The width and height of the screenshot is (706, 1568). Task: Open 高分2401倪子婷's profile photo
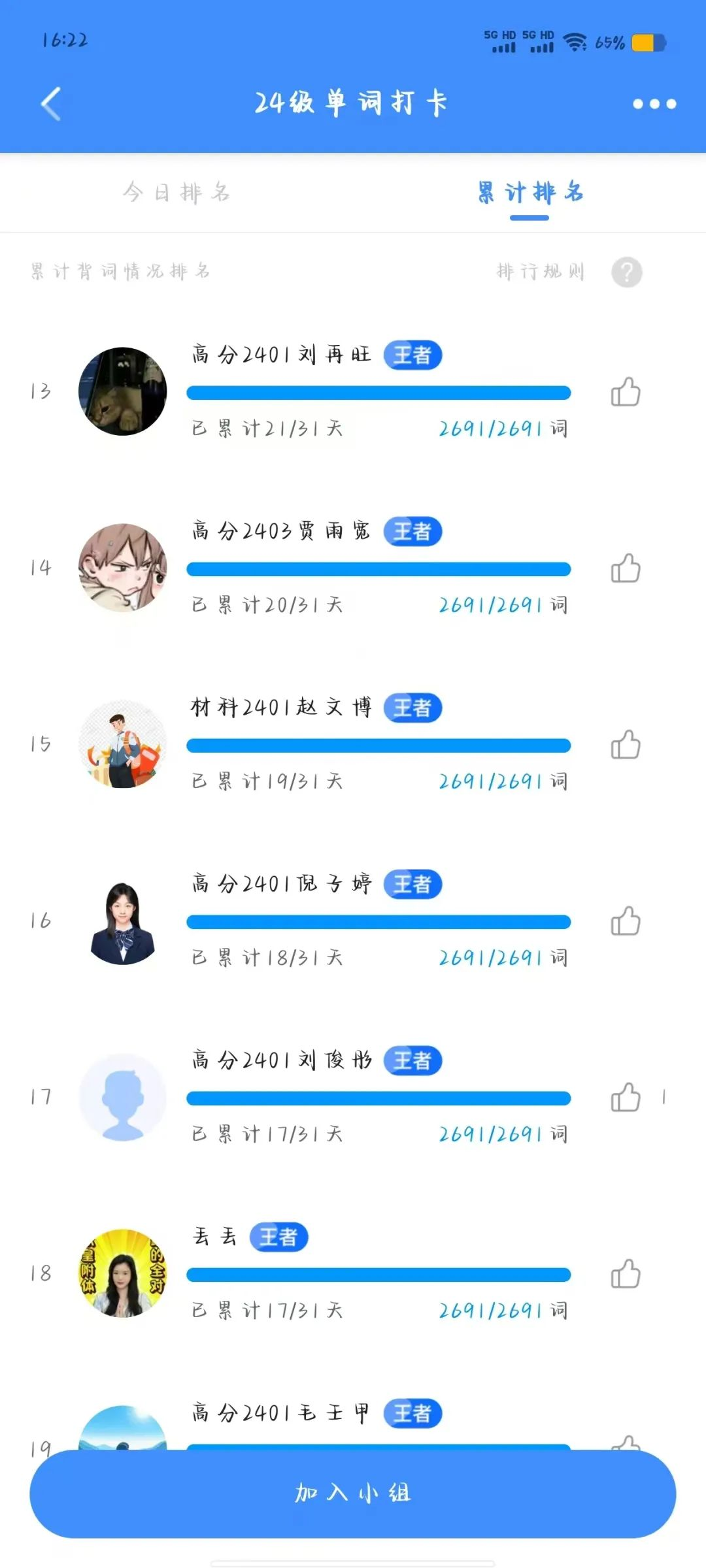coord(123,922)
